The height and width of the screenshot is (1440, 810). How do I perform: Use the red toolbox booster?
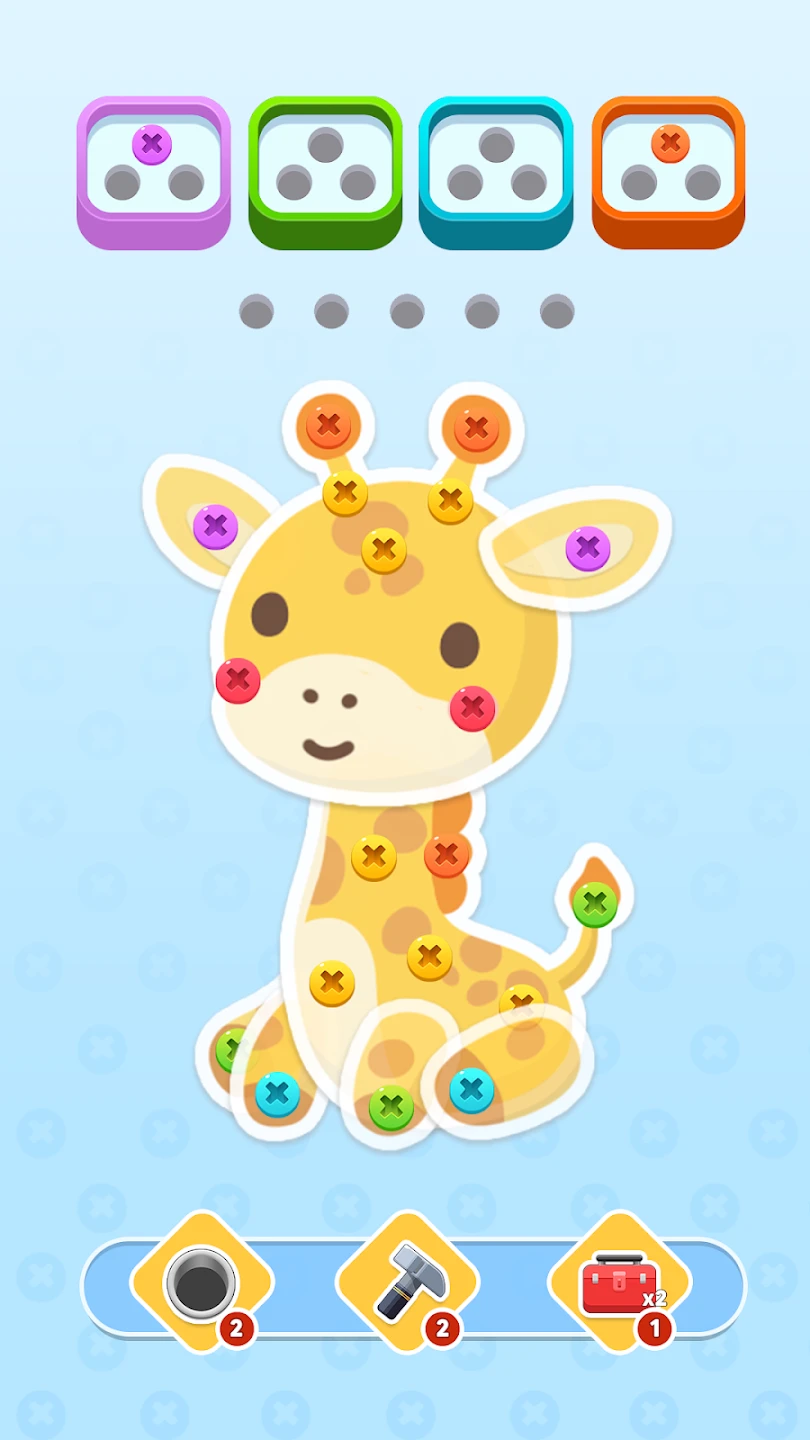[x=619, y=1282]
